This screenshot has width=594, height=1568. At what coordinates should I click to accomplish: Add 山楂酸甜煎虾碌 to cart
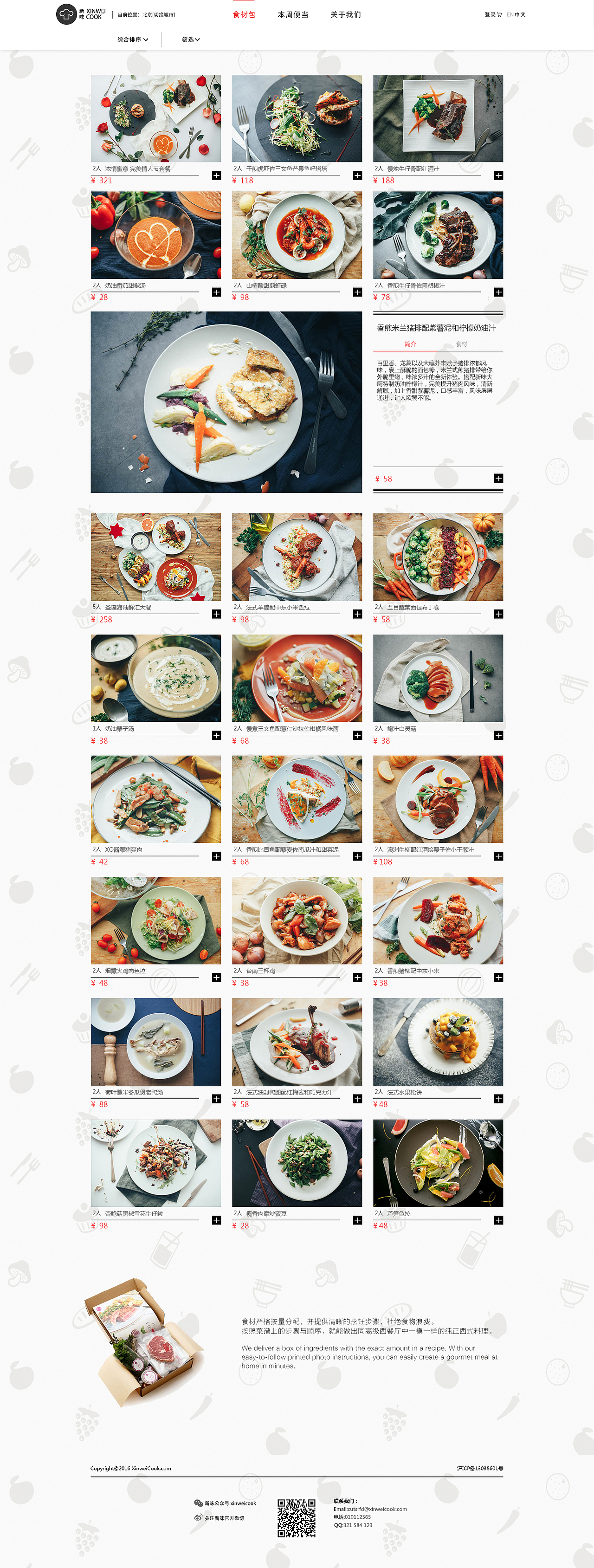[x=357, y=292]
